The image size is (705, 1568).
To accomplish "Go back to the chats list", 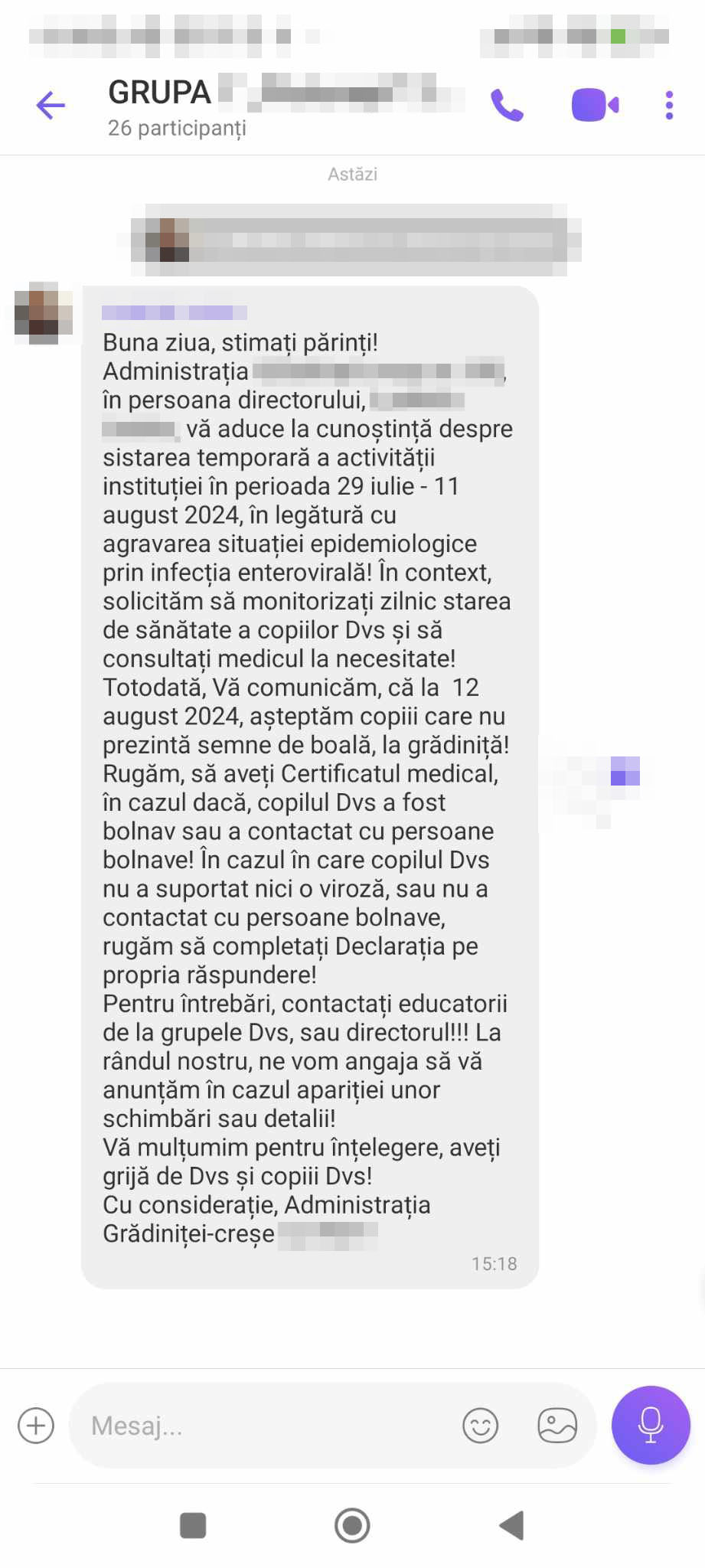I will [51, 106].
